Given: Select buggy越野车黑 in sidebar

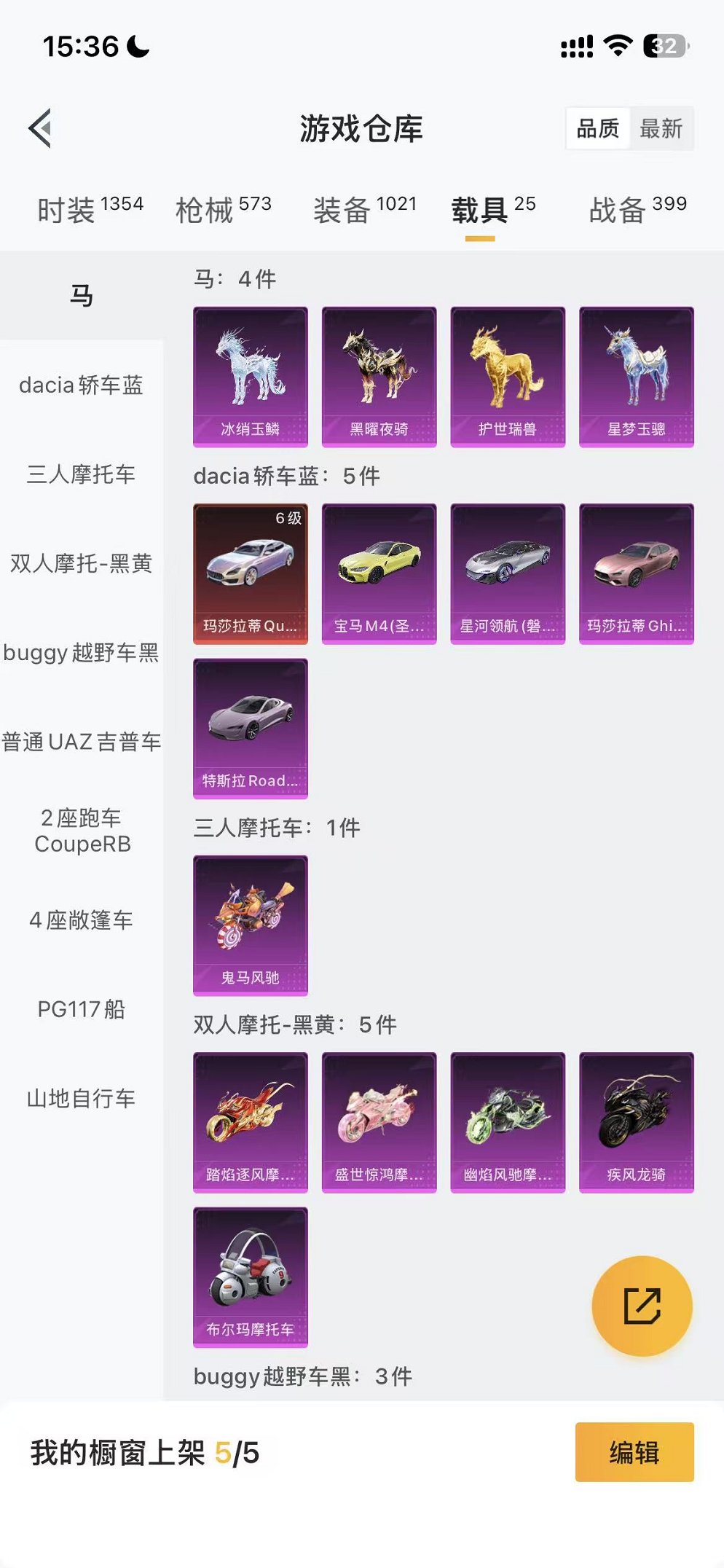Looking at the screenshot, I should coord(81,652).
